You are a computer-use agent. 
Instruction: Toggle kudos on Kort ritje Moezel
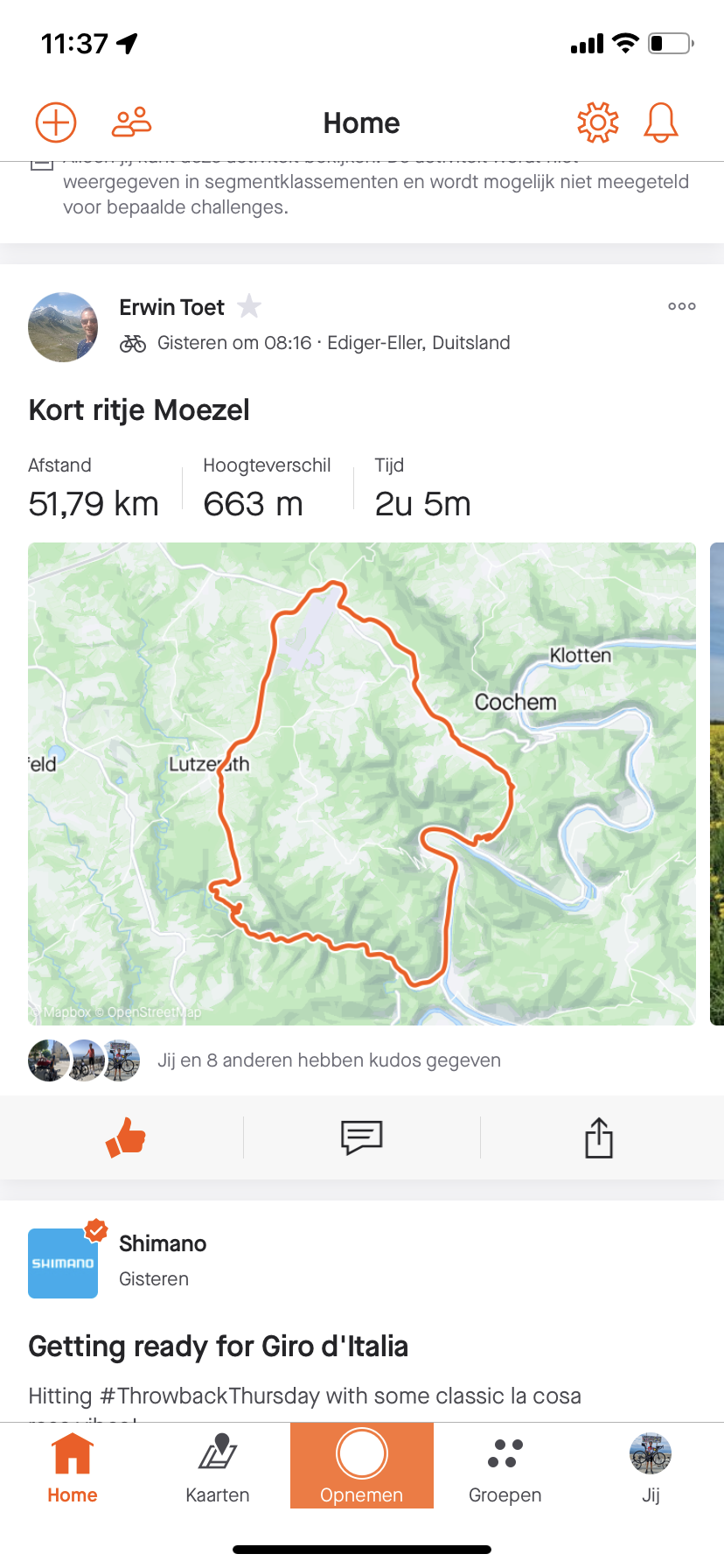click(x=125, y=1137)
